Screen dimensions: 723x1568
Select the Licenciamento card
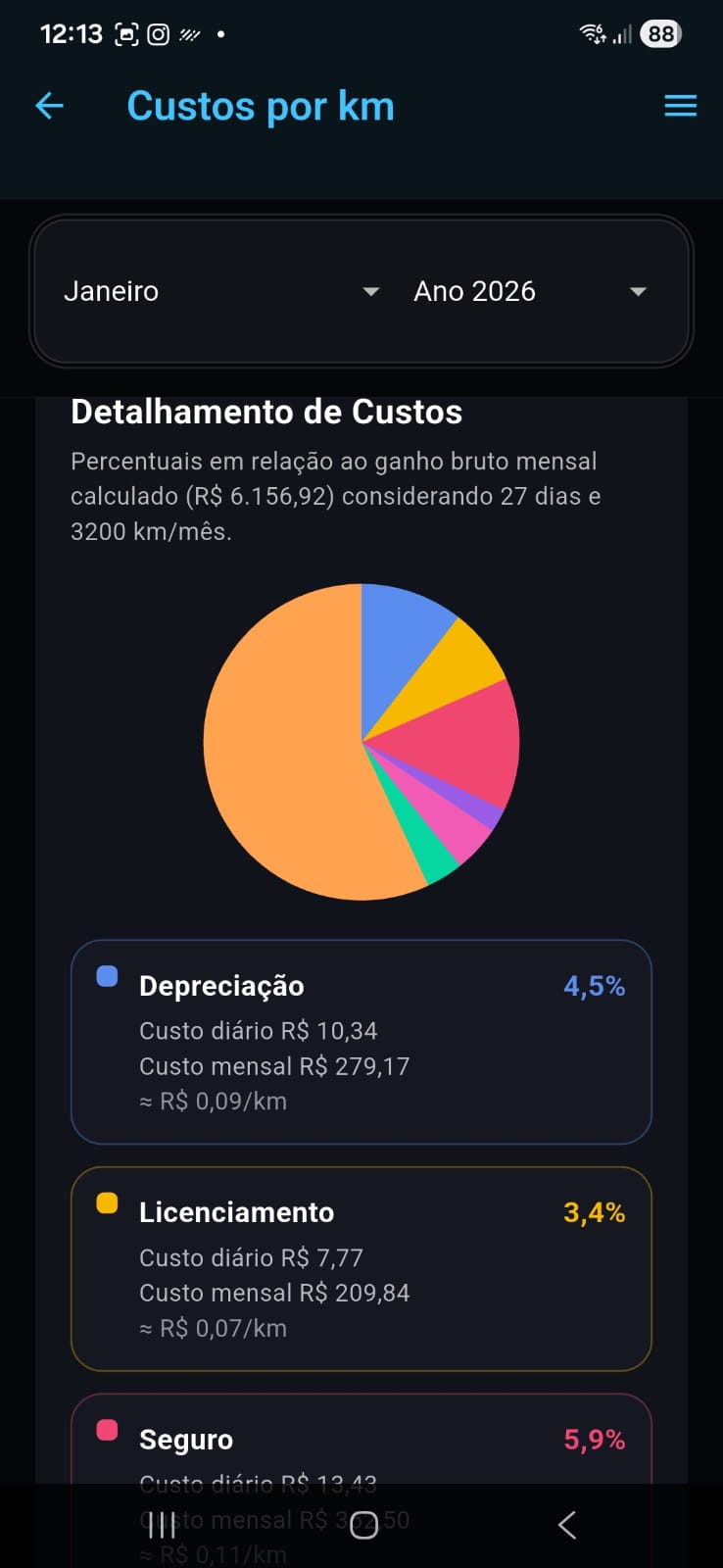click(361, 1268)
